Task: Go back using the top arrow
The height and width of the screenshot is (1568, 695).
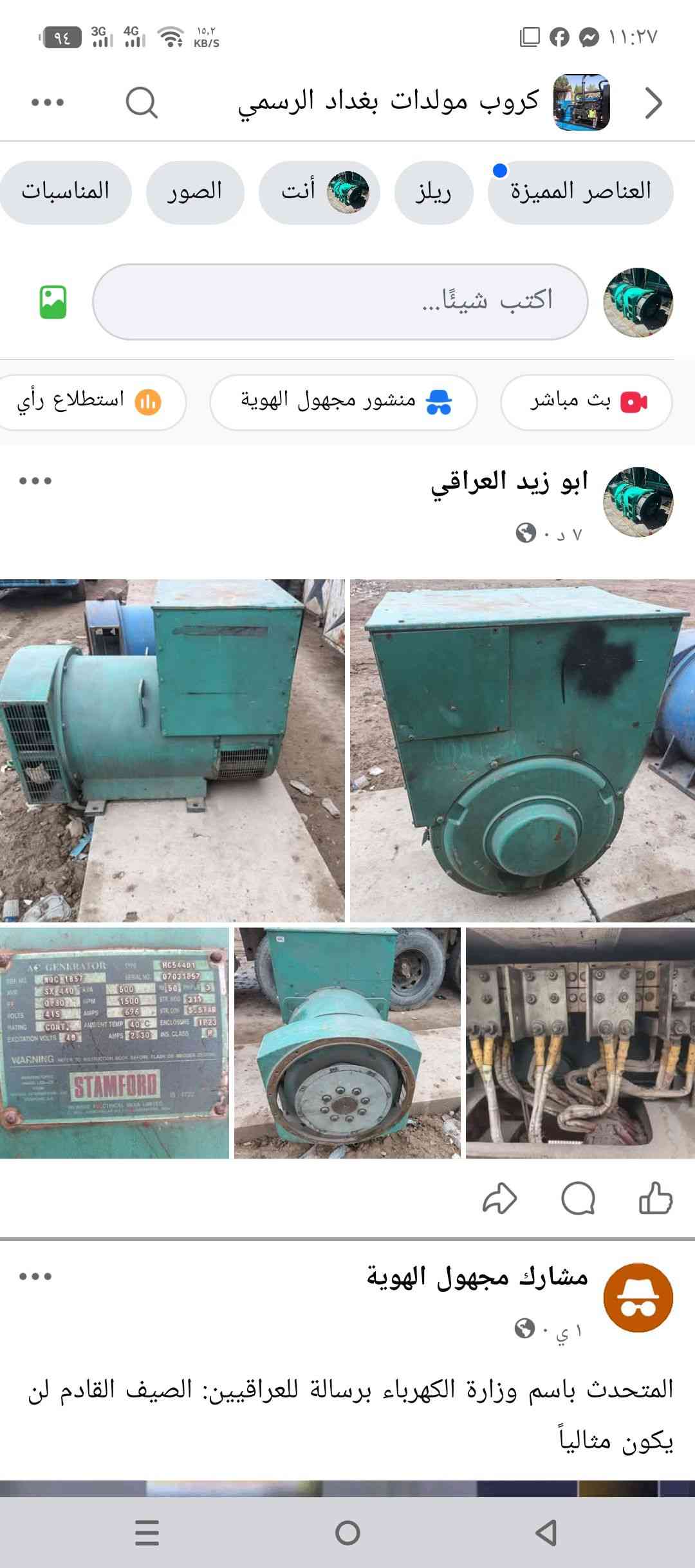Action: point(653,103)
